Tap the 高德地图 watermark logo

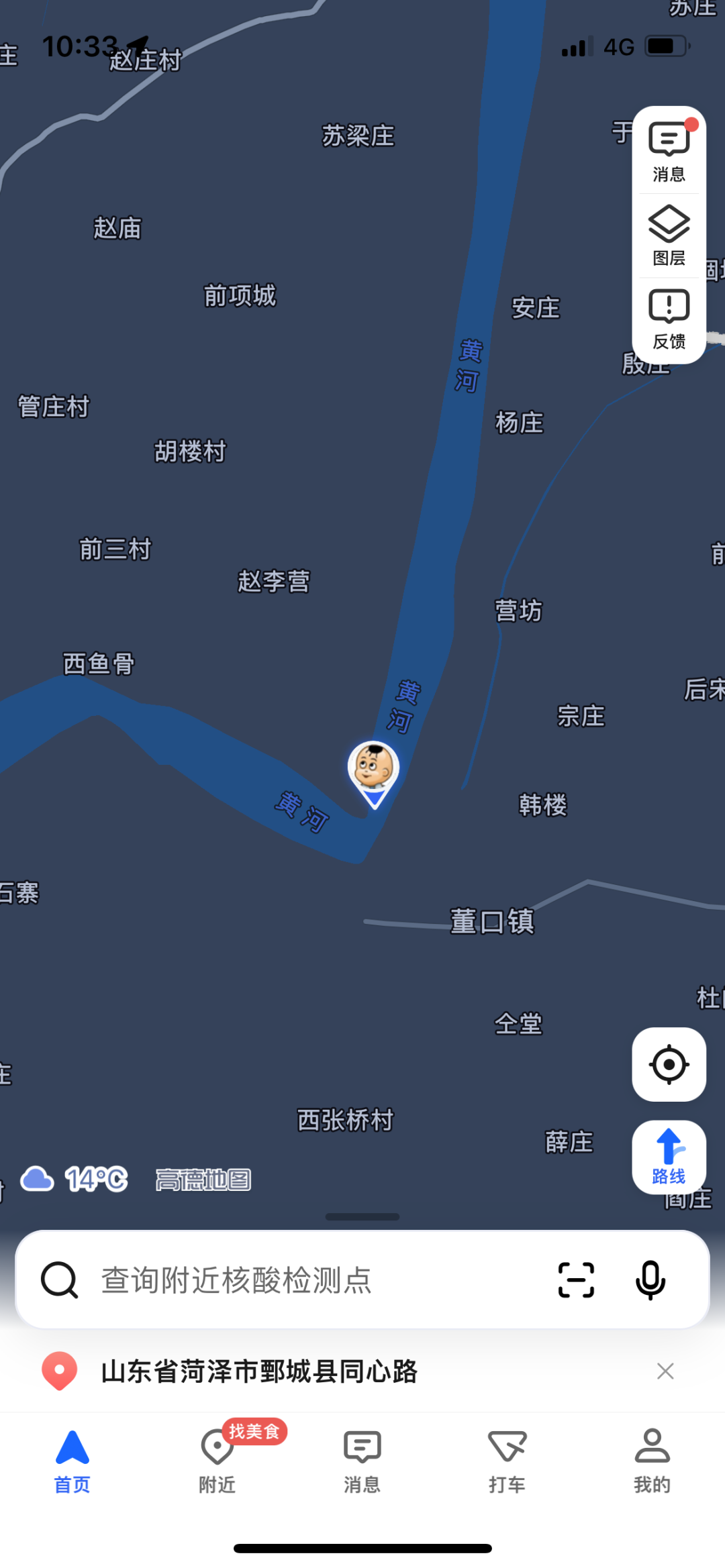tap(203, 1180)
